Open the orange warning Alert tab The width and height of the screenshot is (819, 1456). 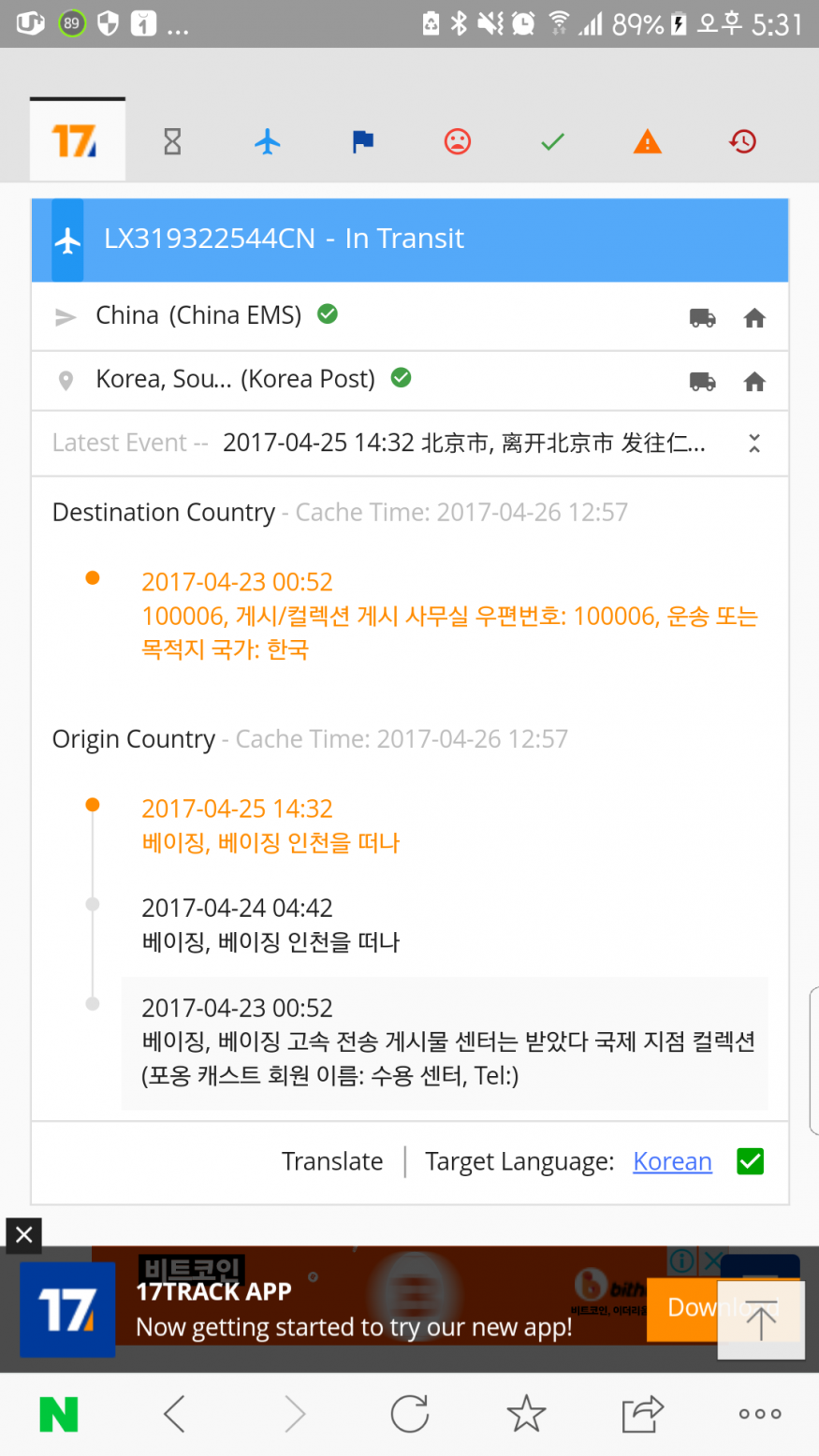coord(647,142)
